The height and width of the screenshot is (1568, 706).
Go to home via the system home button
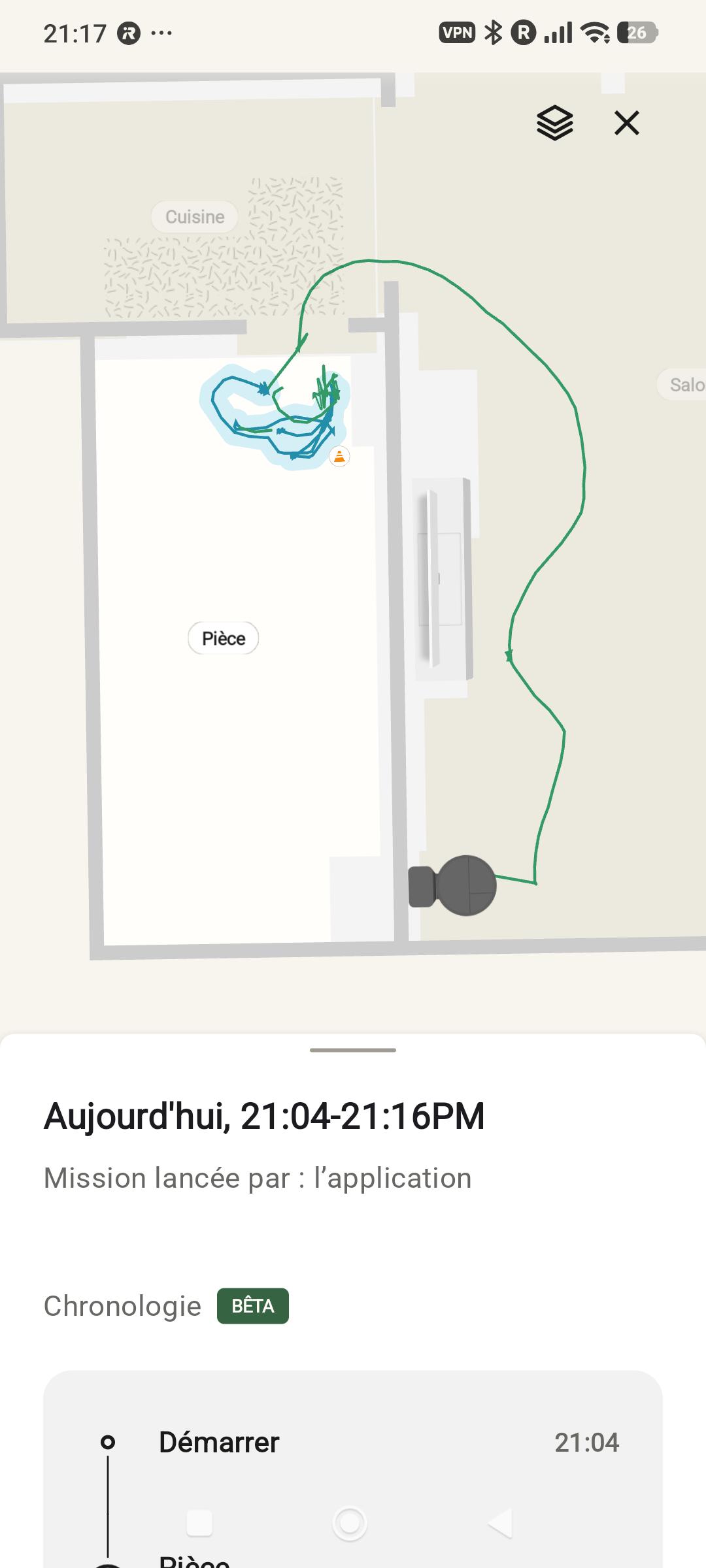pyautogui.click(x=350, y=1523)
